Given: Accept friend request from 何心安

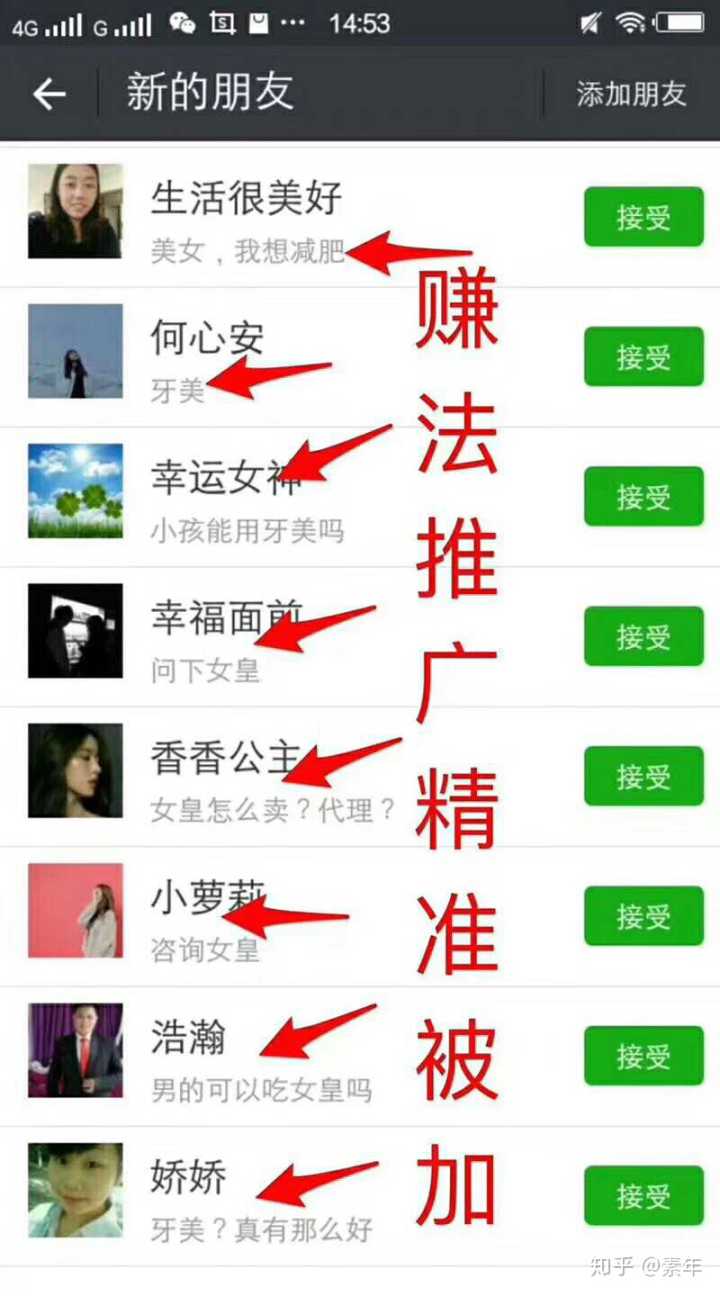Looking at the screenshot, I should (x=643, y=357).
